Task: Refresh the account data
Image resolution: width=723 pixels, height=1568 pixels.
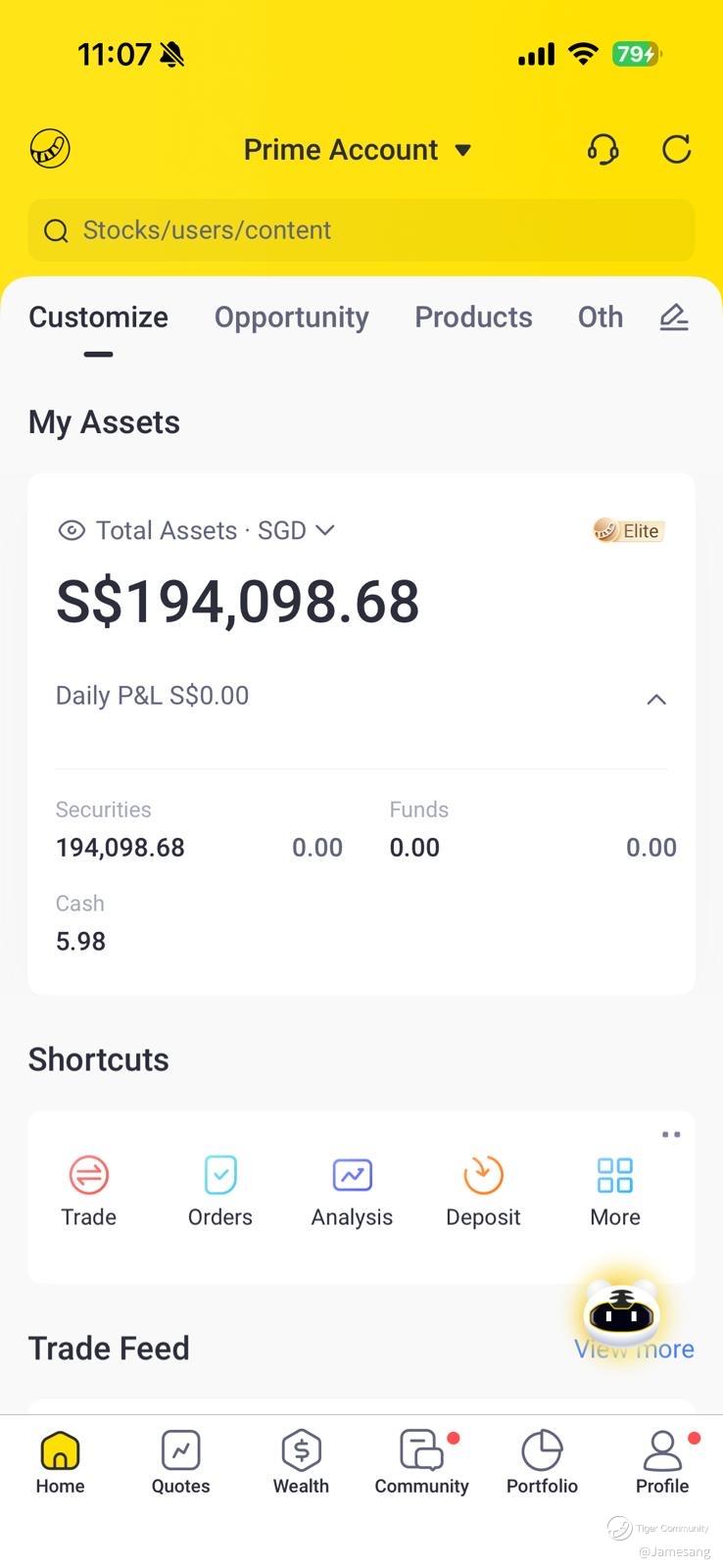Action: pos(676,150)
